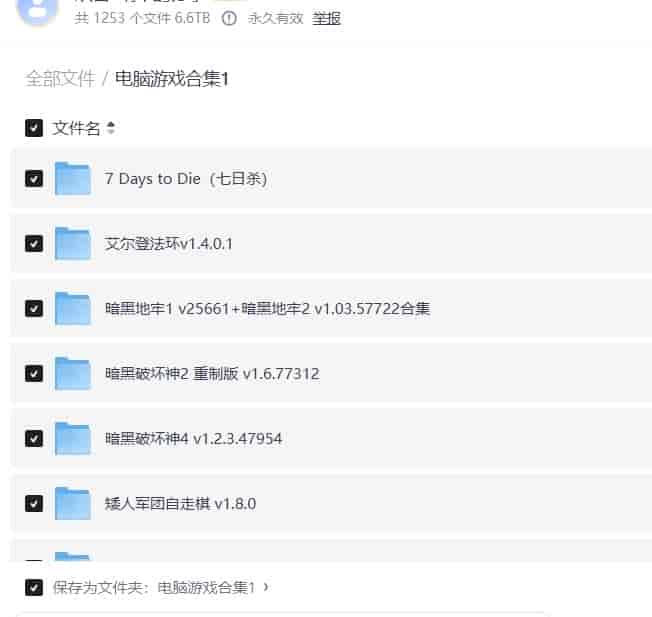Sort files by 文件名 arrows

(111, 128)
